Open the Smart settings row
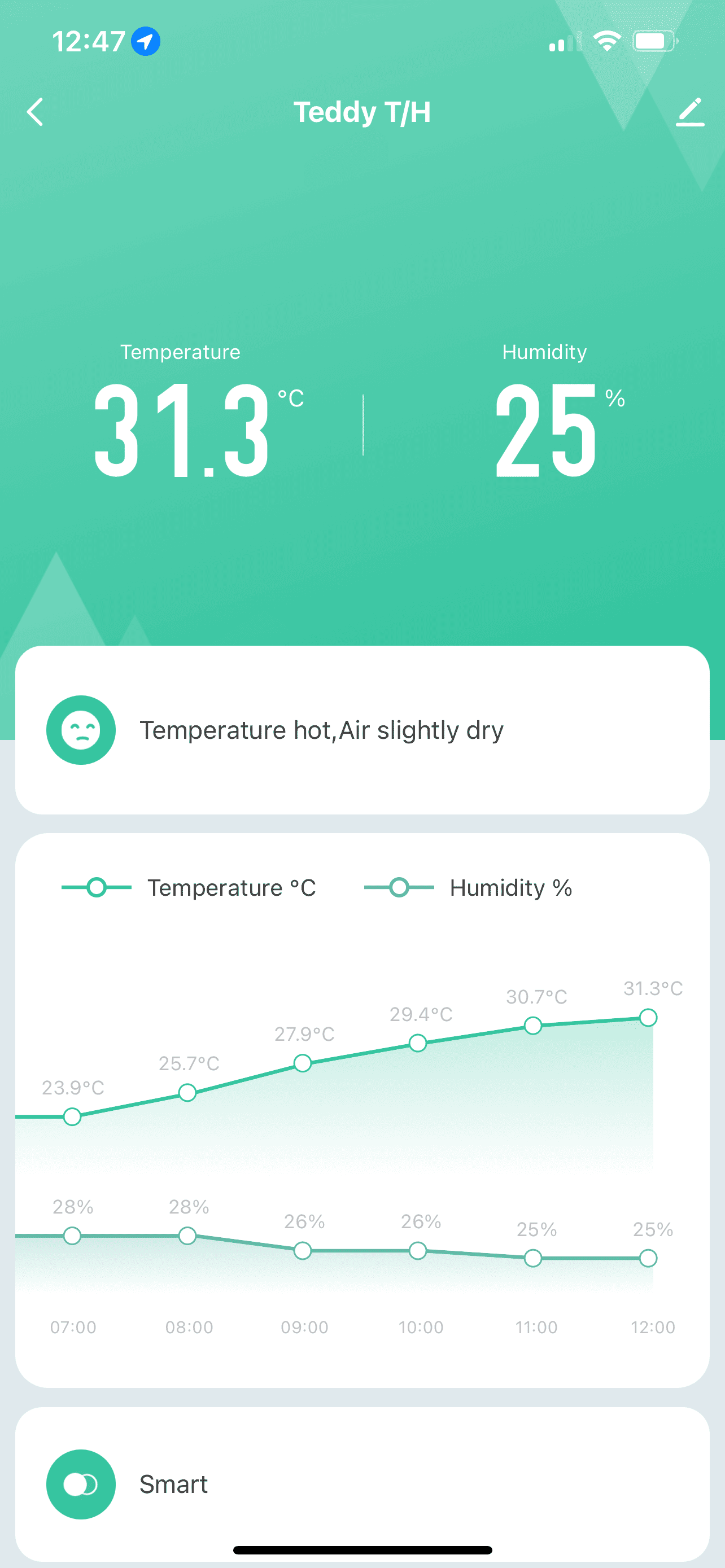Viewport: 725px width, 1568px height. (x=361, y=1484)
